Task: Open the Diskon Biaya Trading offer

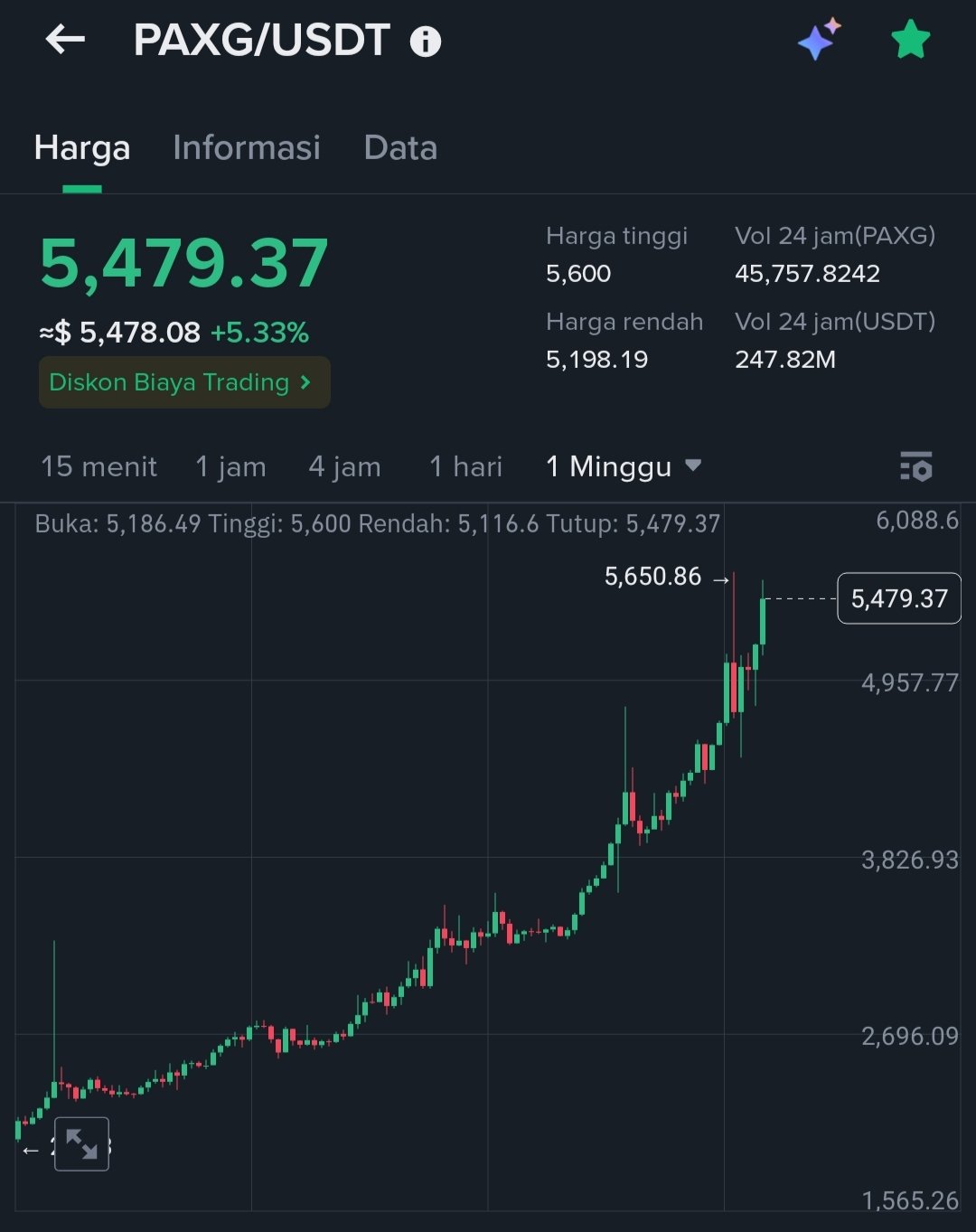Action: (183, 382)
